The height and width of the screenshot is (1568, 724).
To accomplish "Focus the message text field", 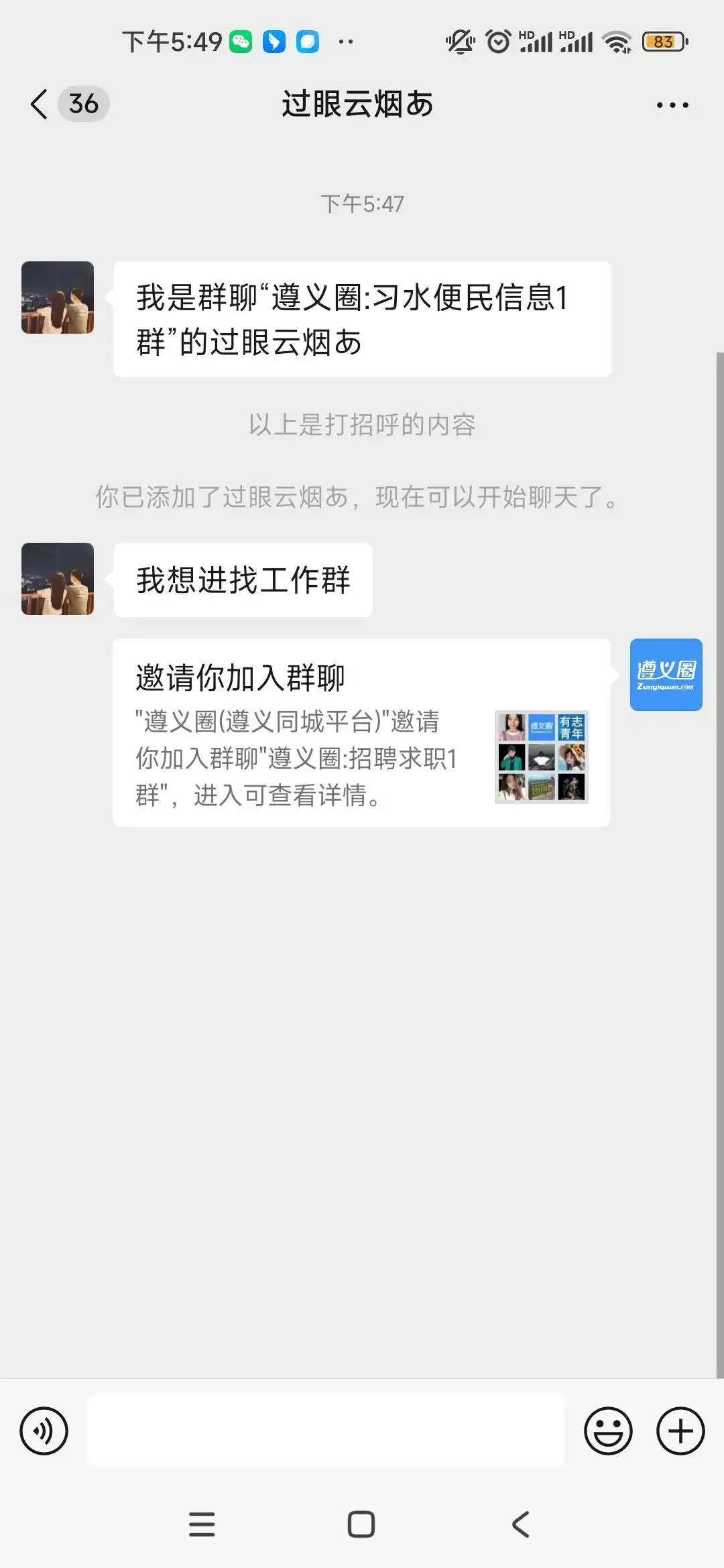I will tap(326, 1431).
